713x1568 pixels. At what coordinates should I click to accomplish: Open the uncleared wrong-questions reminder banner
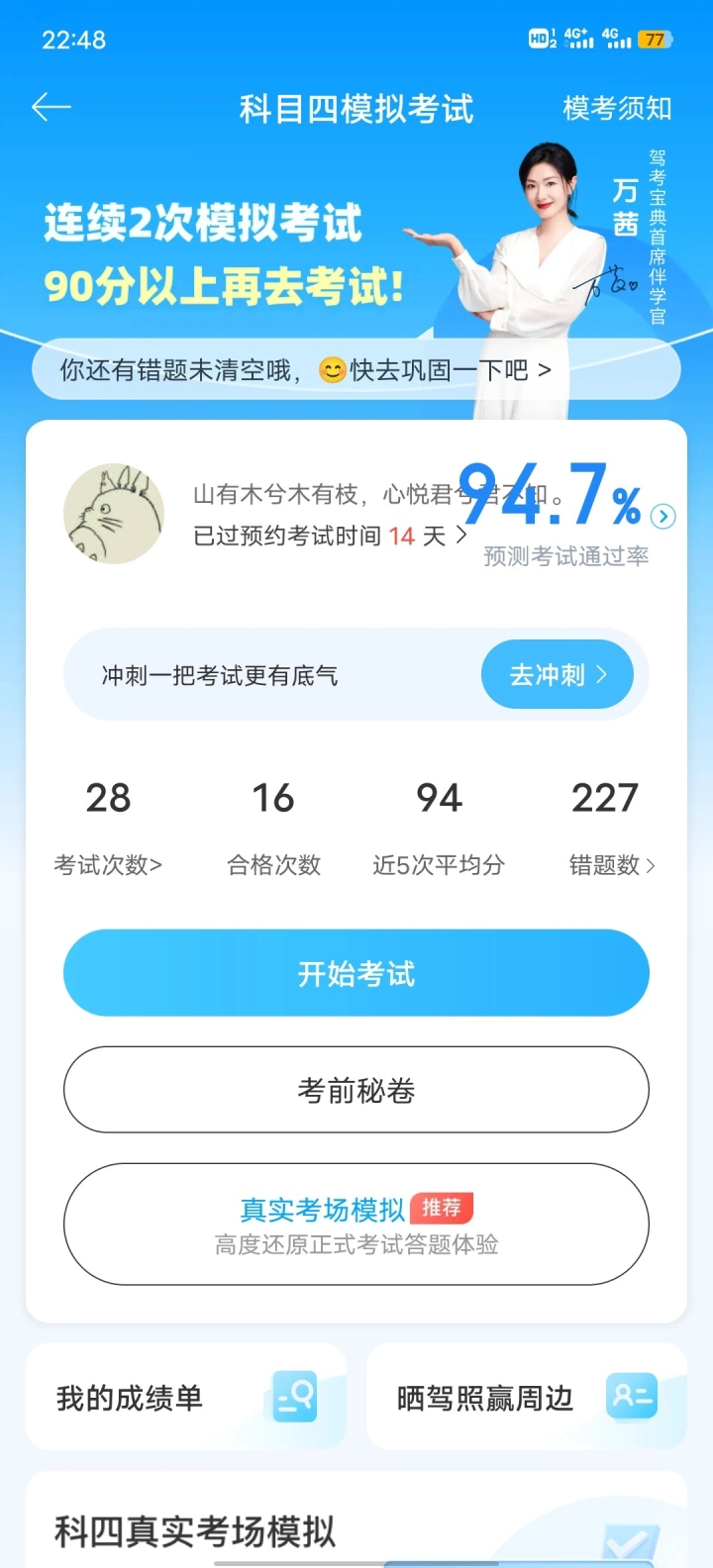click(x=356, y=370)
